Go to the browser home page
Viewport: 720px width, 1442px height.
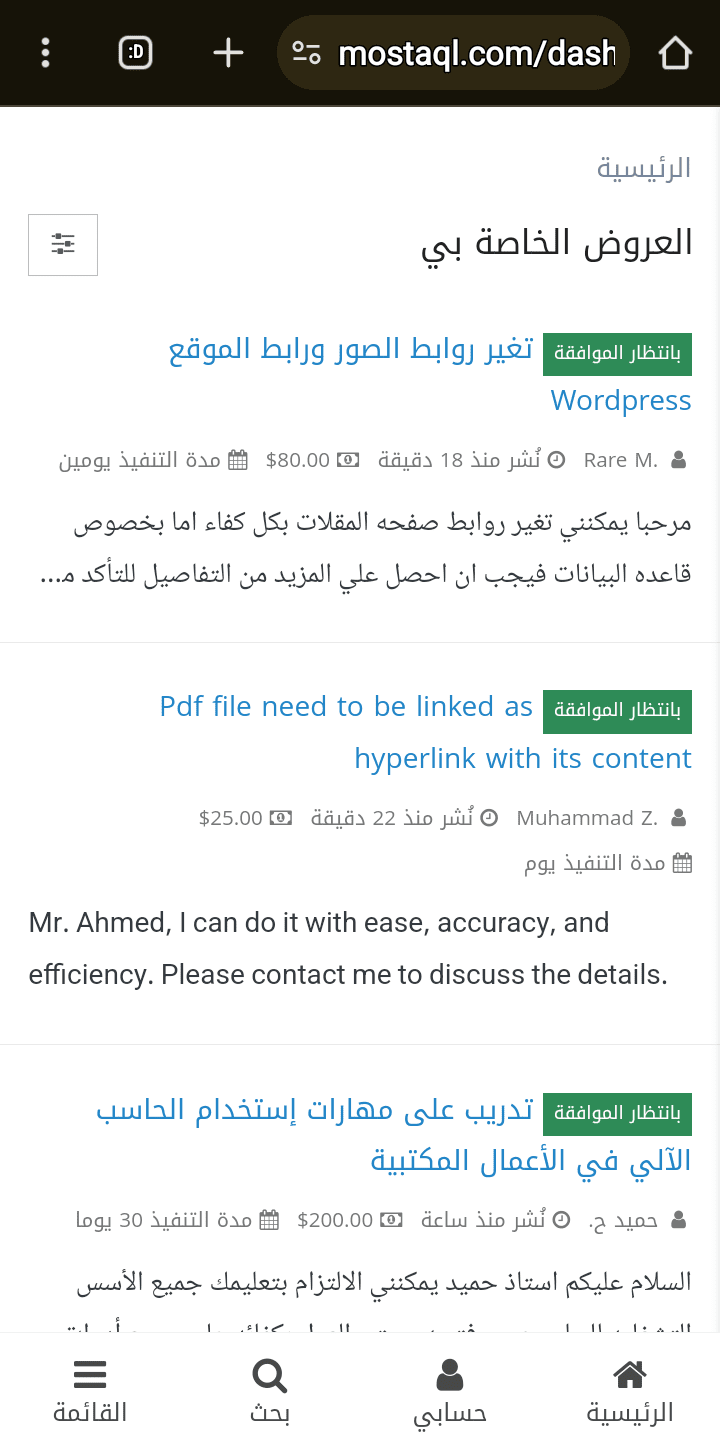[x=675, y=53]
